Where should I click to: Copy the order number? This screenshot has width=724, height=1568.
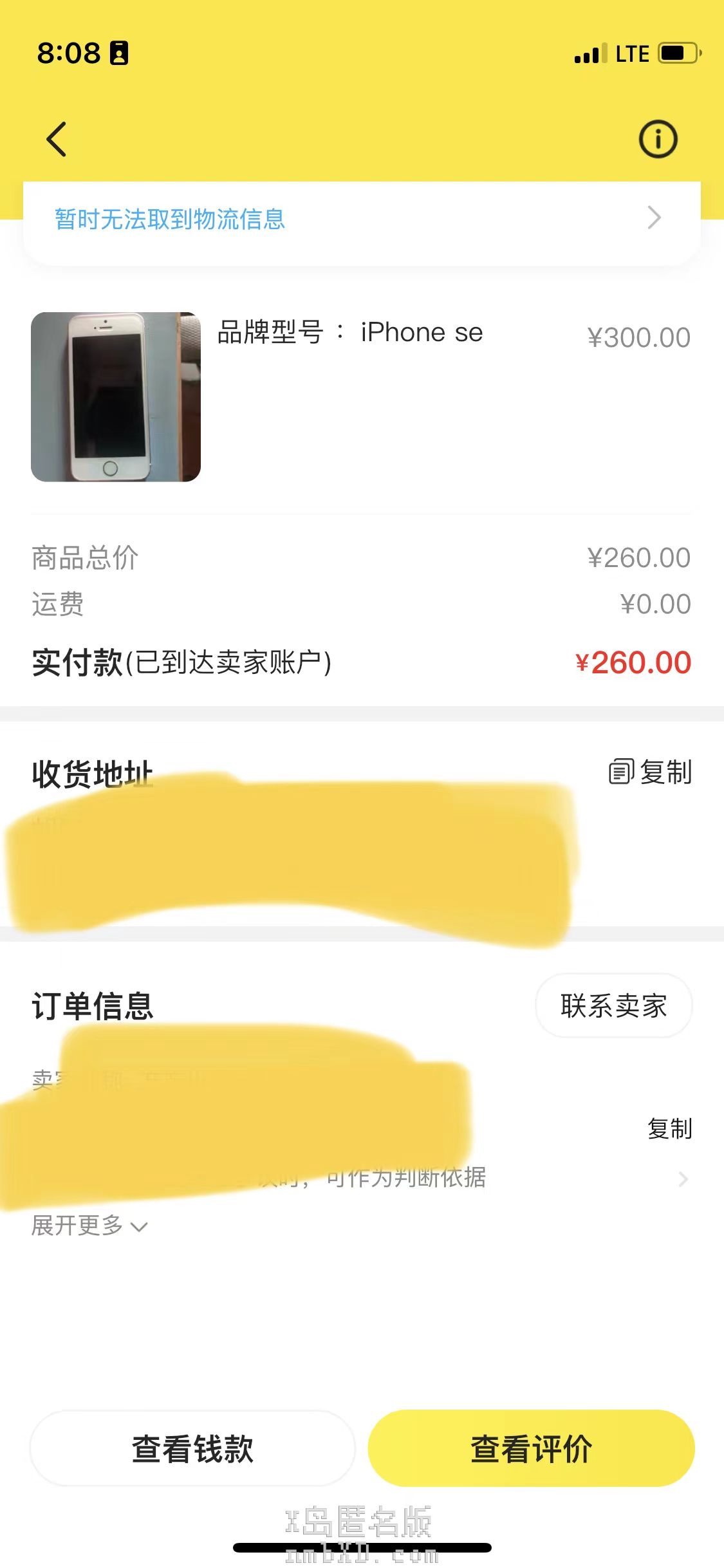(x=669, y=1129)
